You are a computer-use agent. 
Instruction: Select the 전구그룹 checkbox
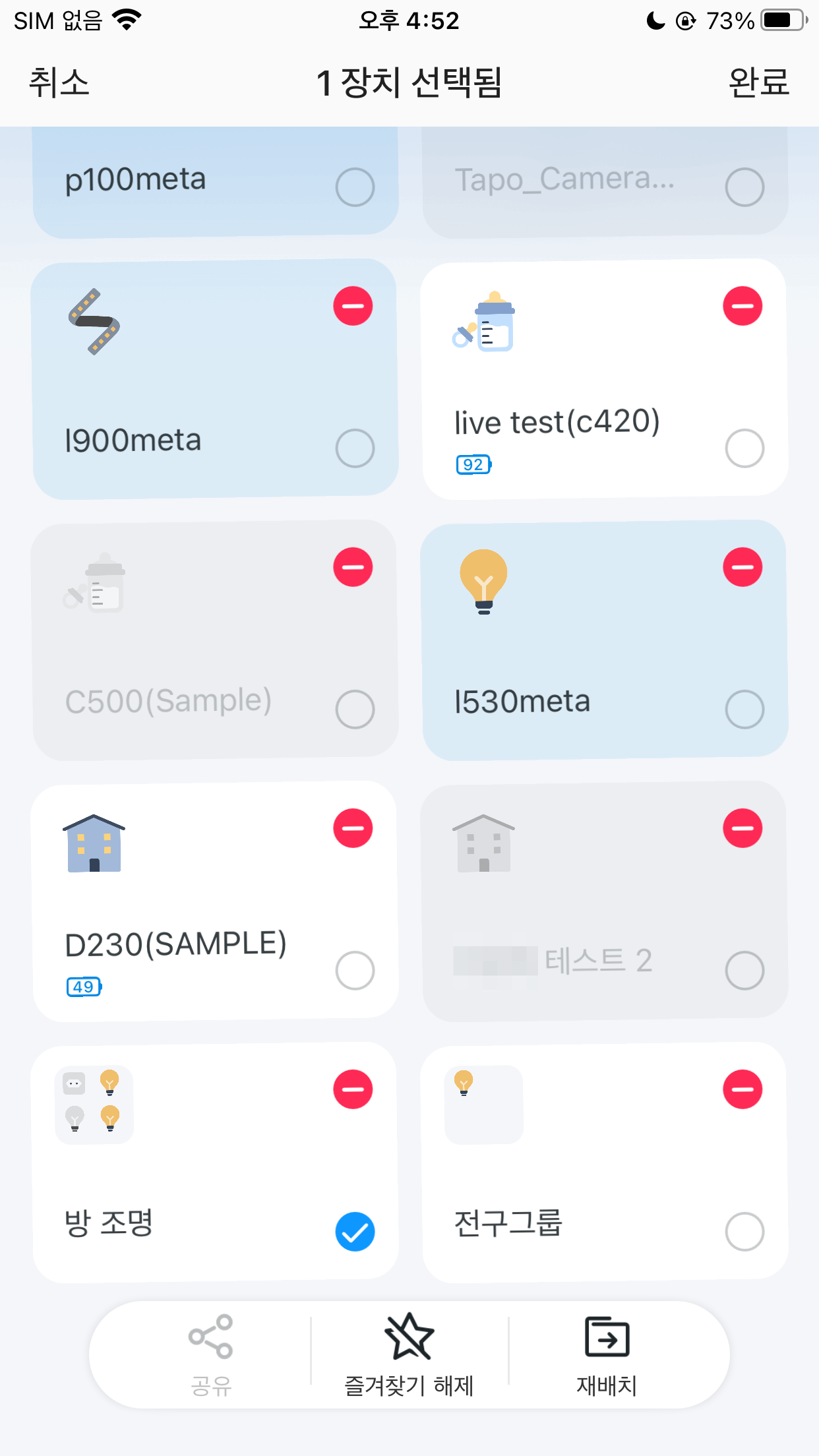click(744, 1232)
